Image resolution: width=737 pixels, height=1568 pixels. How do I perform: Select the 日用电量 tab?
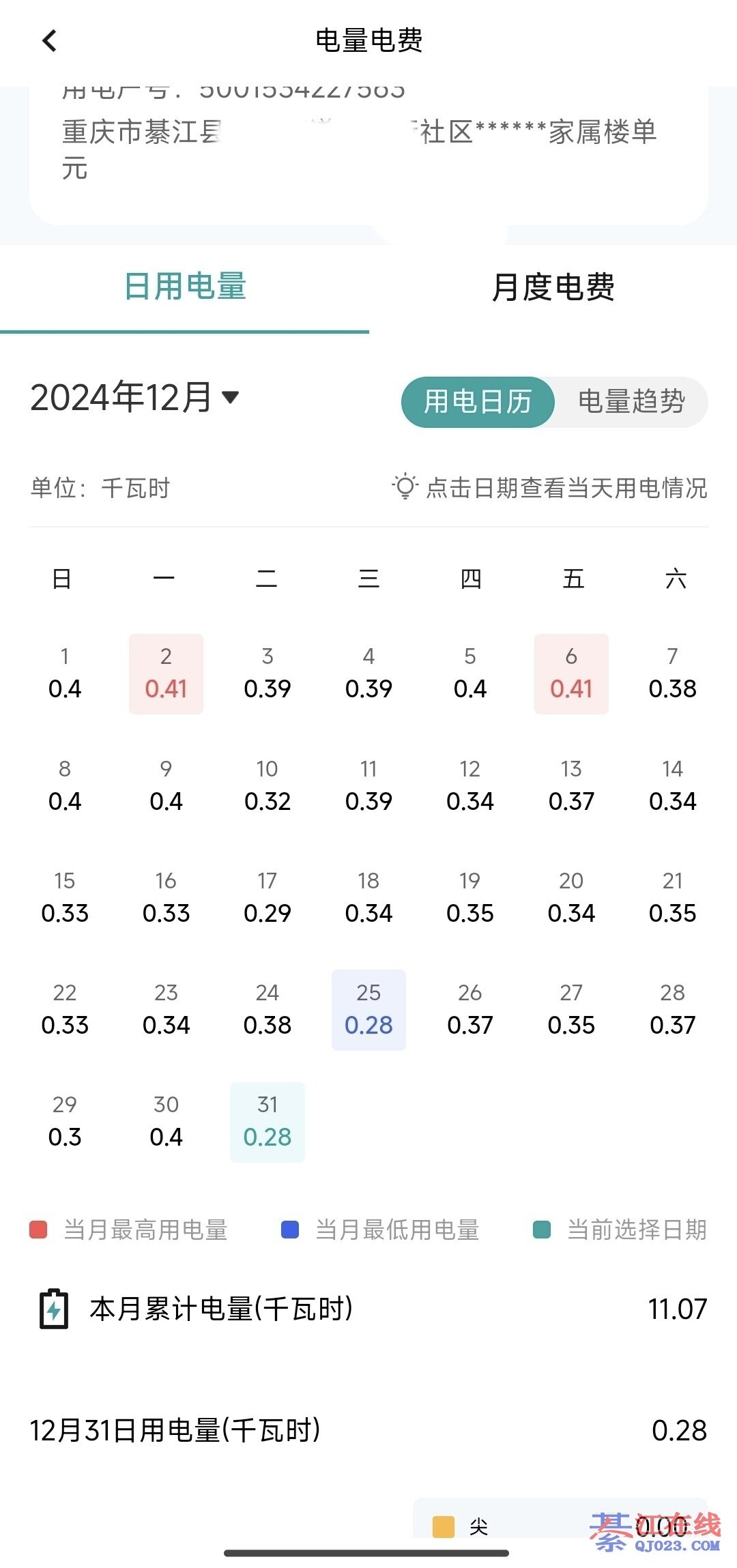[185, 287]
